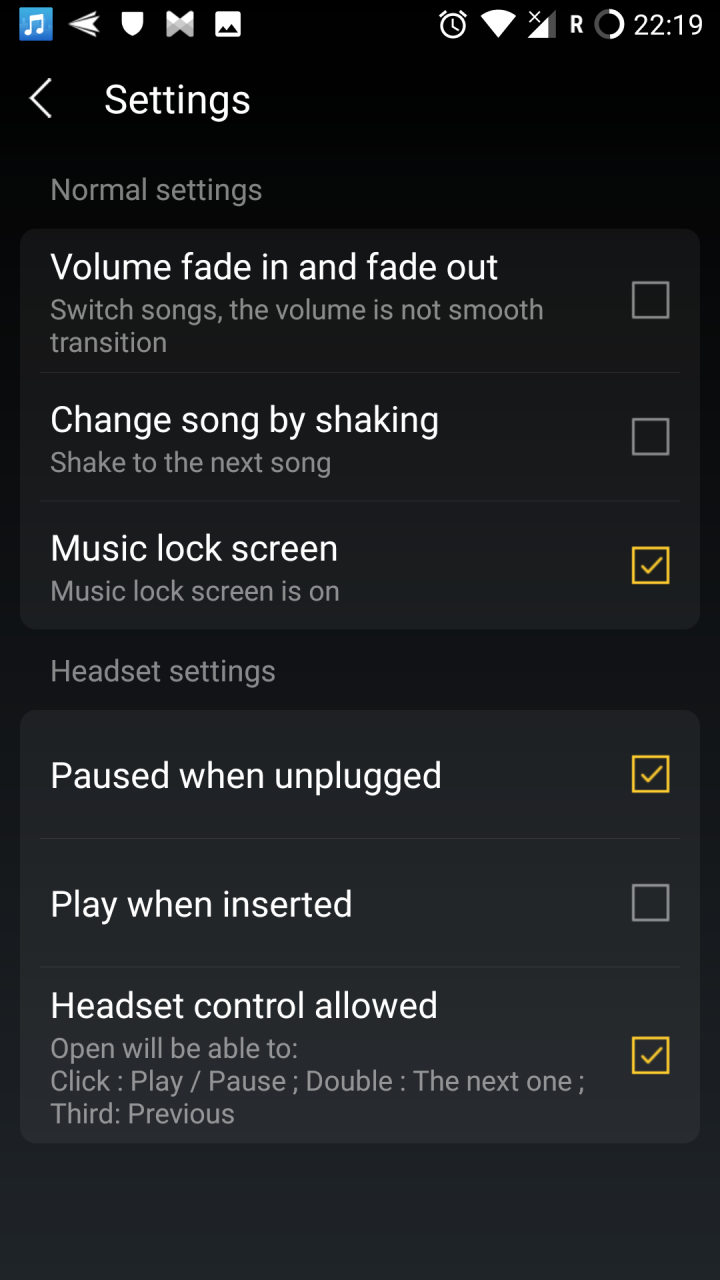Enable Change song by shaking
Viewport: 720px width, 1280px height.
pyautogui.click(x=650, y=437)
